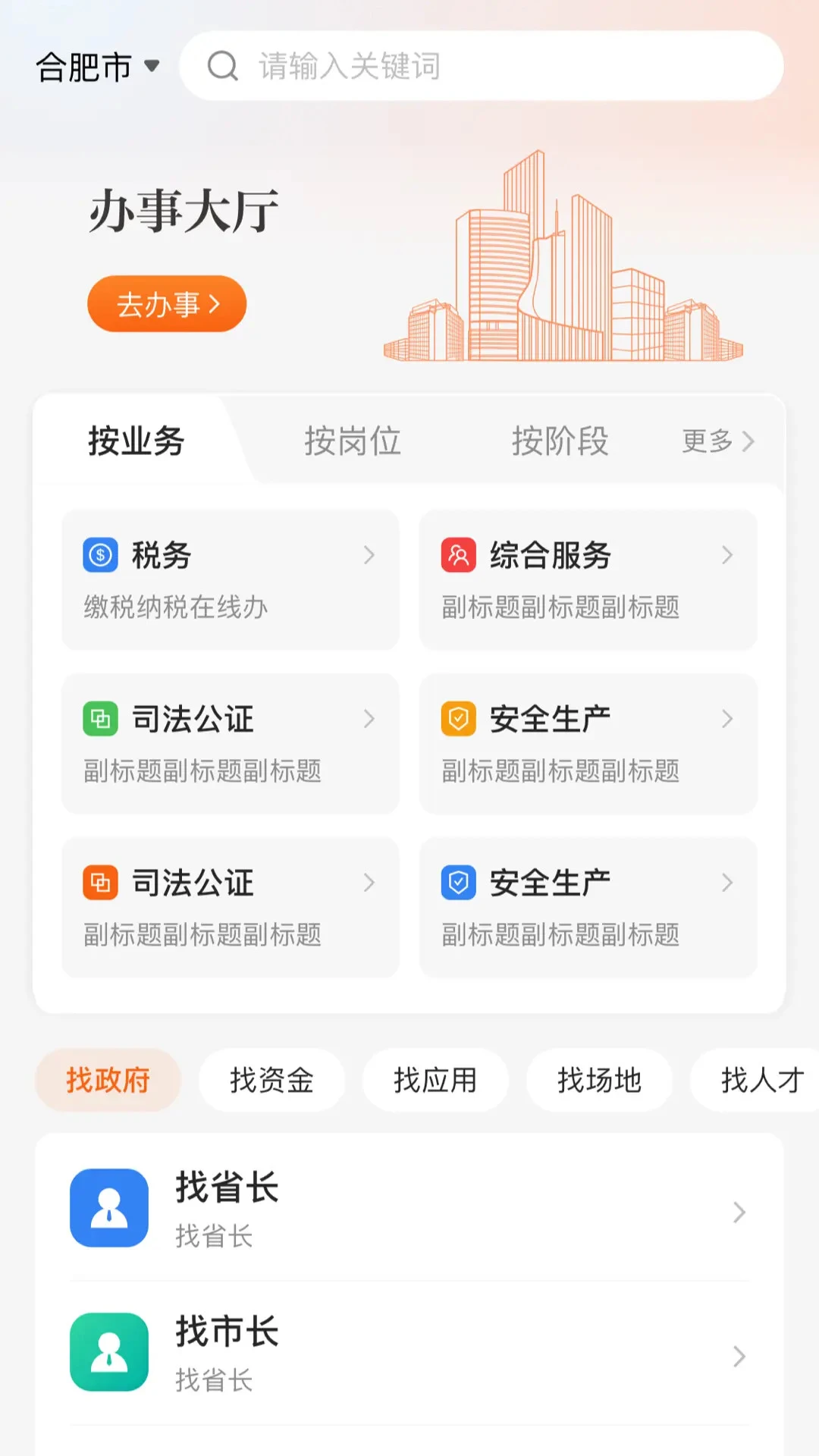Toggle the 找政府 filter chip
Image resolution: width=819 pixels, height=1456 pixels.
107,1080
